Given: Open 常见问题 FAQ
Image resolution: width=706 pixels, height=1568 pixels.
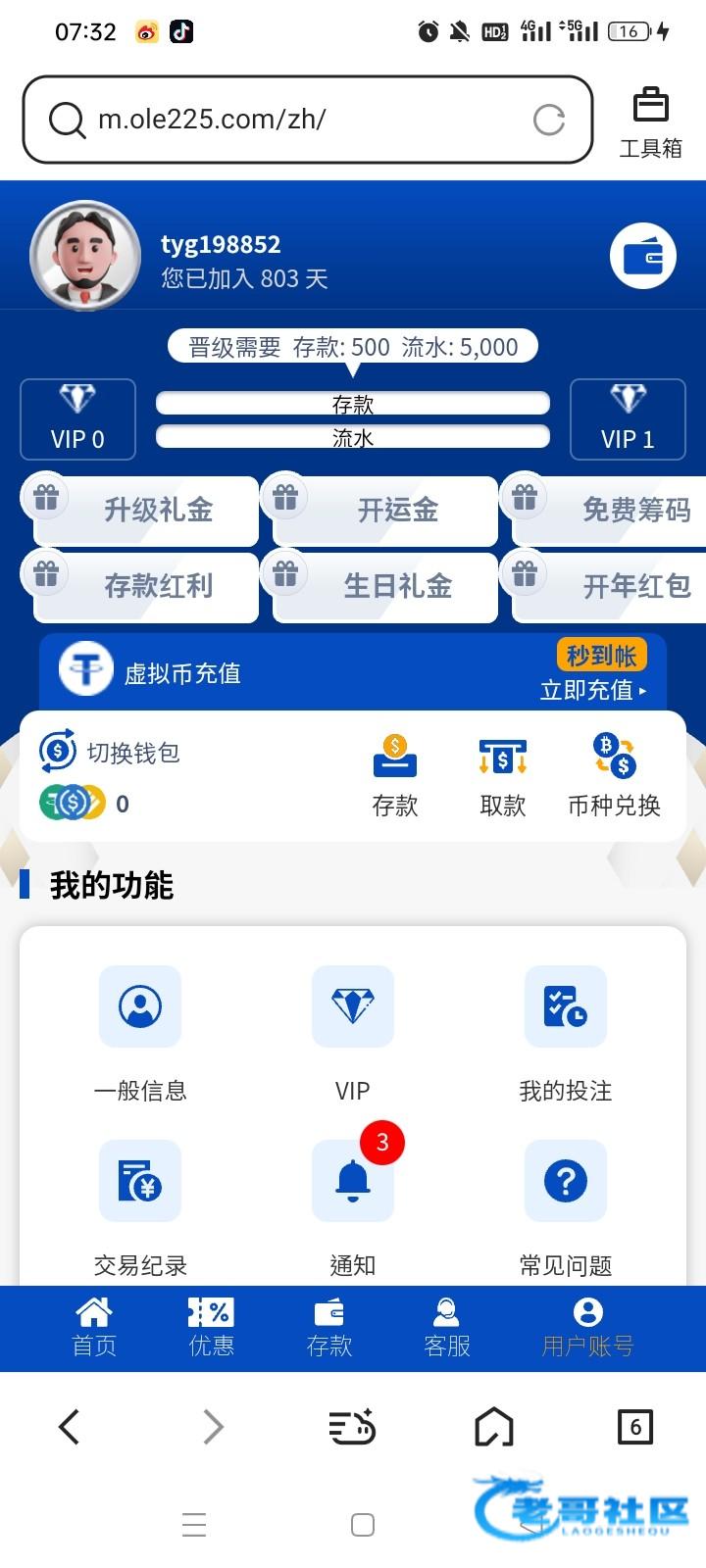Looking at the screenshot, I should [x=566, y=1205].
